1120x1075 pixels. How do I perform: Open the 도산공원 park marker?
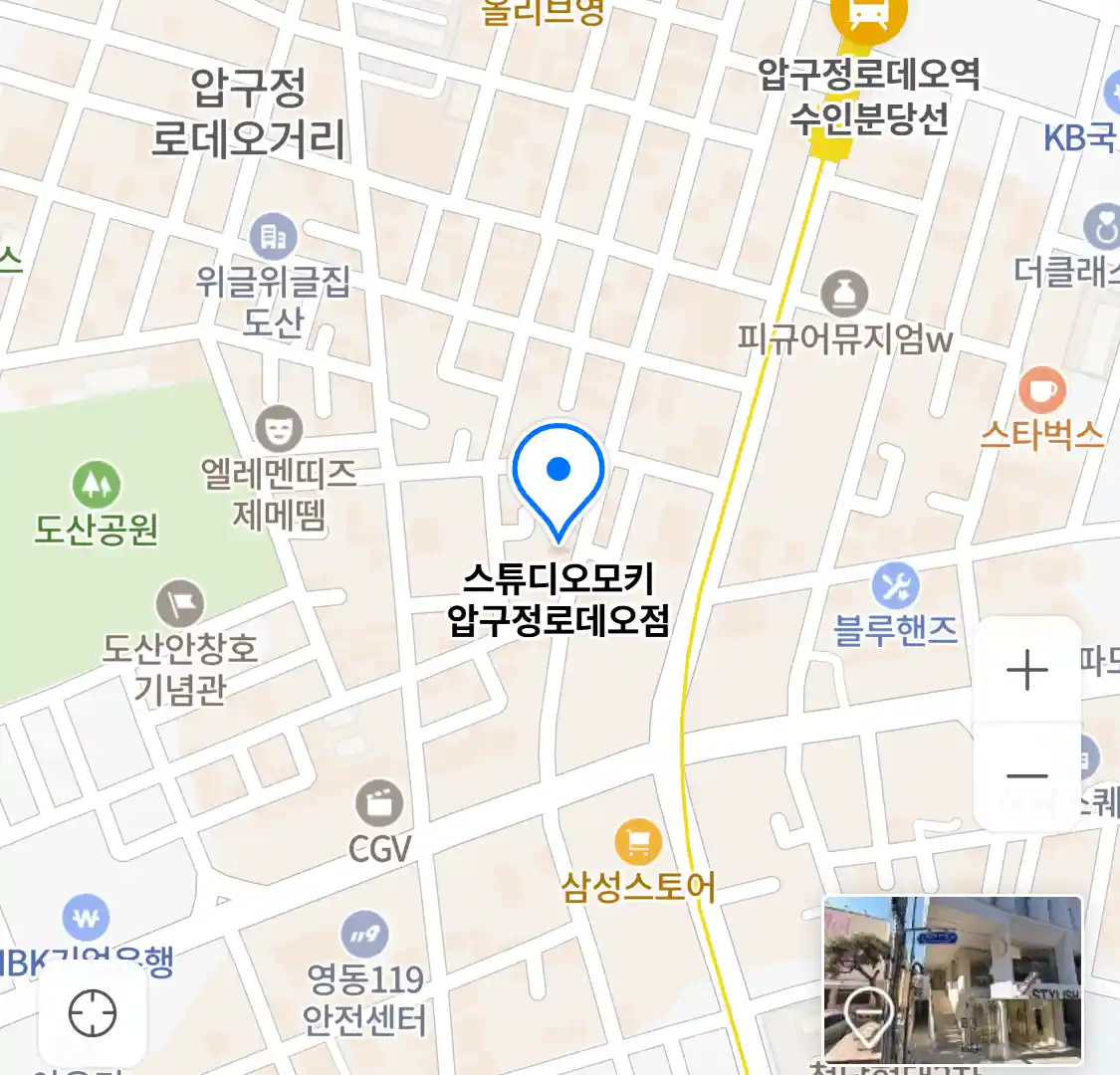click(x=97, y=485)
